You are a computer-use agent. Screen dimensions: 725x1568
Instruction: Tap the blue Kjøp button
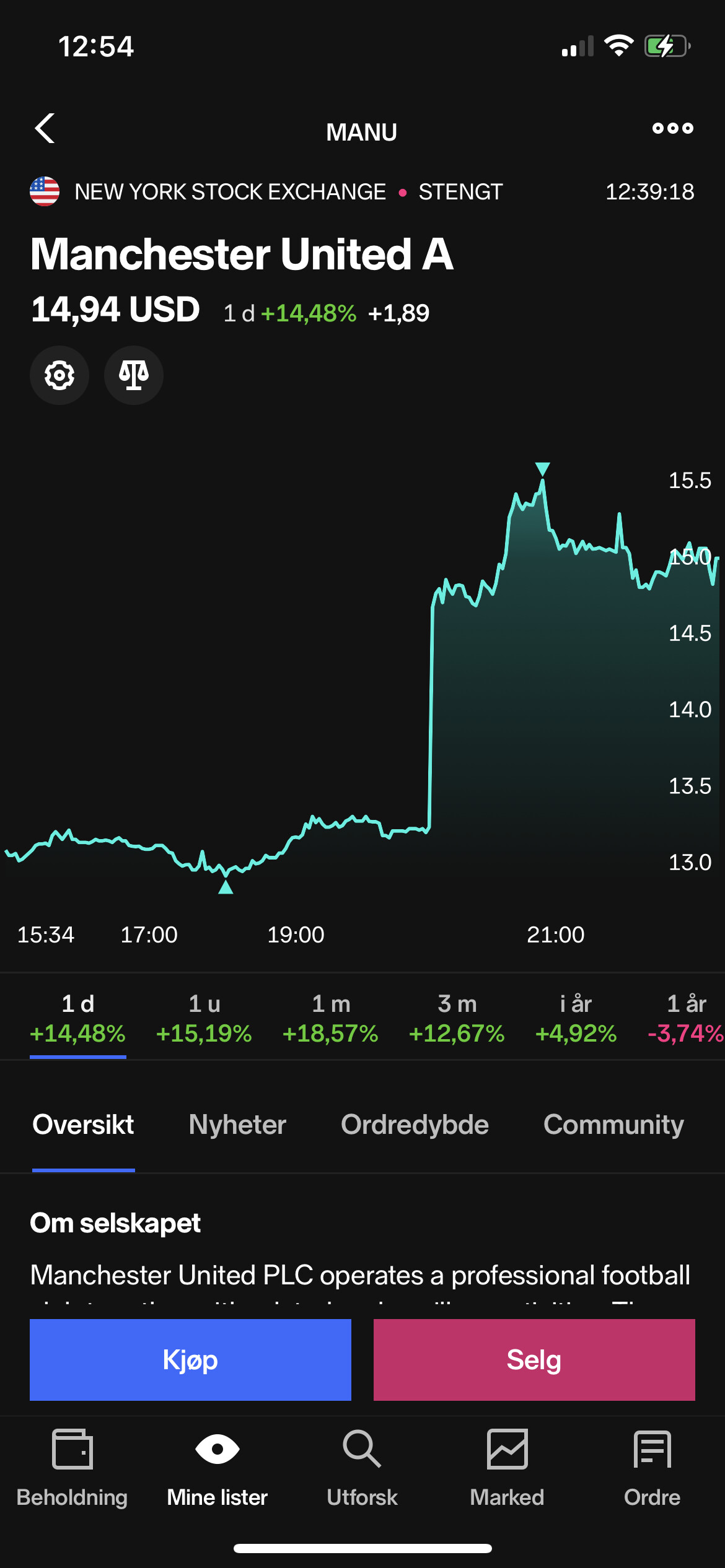[190, 1360]
